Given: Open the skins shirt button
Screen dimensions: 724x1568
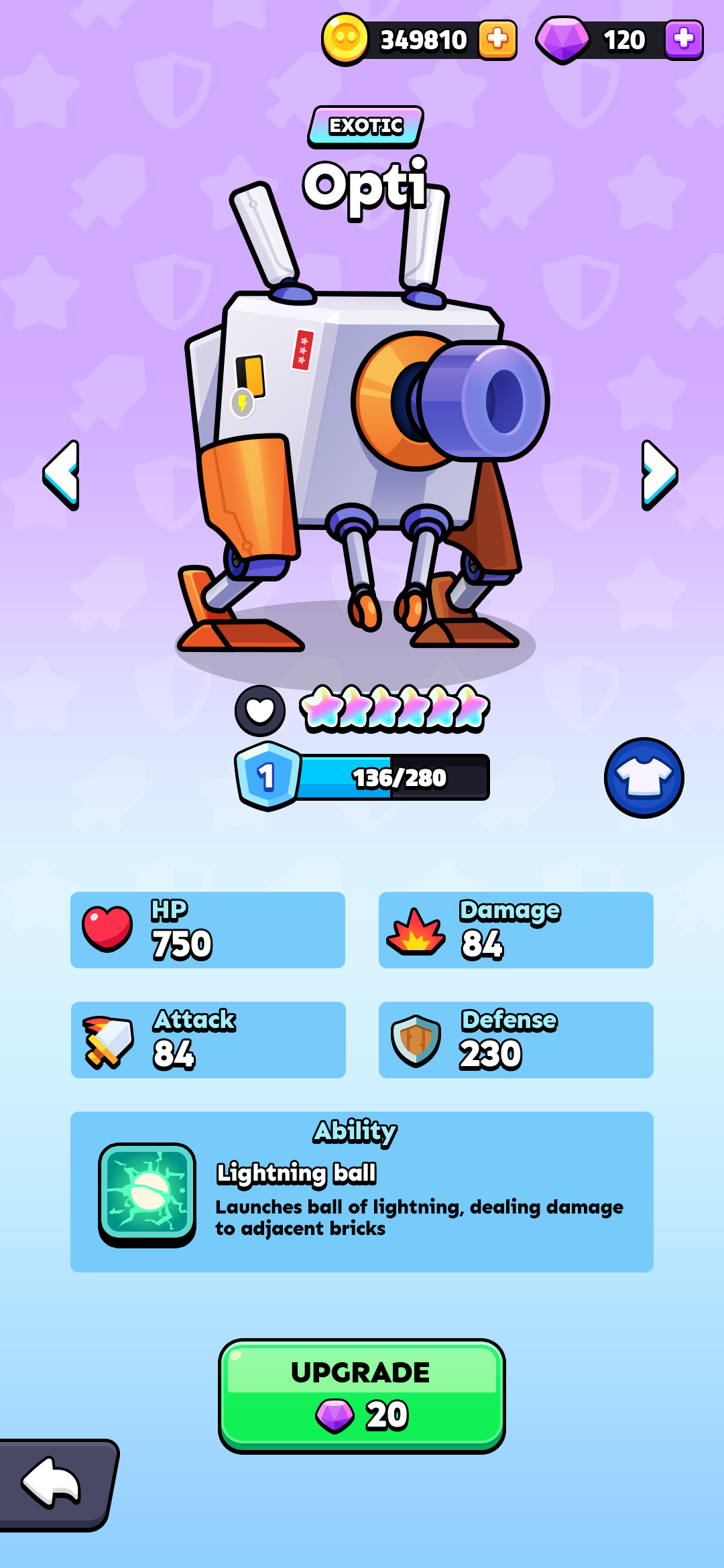Looking at the screenshot, I should (x=644, y=778).
